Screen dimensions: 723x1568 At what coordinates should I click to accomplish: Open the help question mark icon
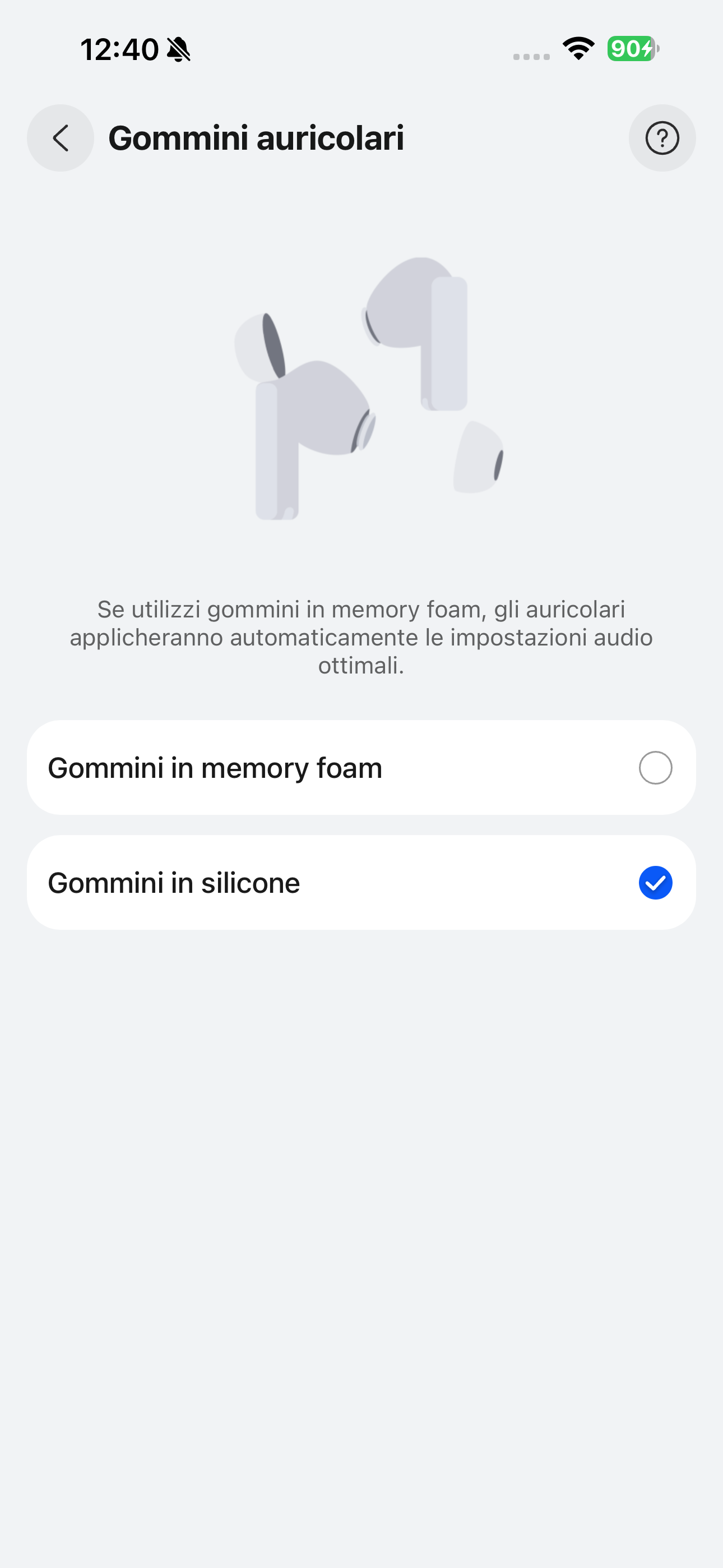coord(661,138)
